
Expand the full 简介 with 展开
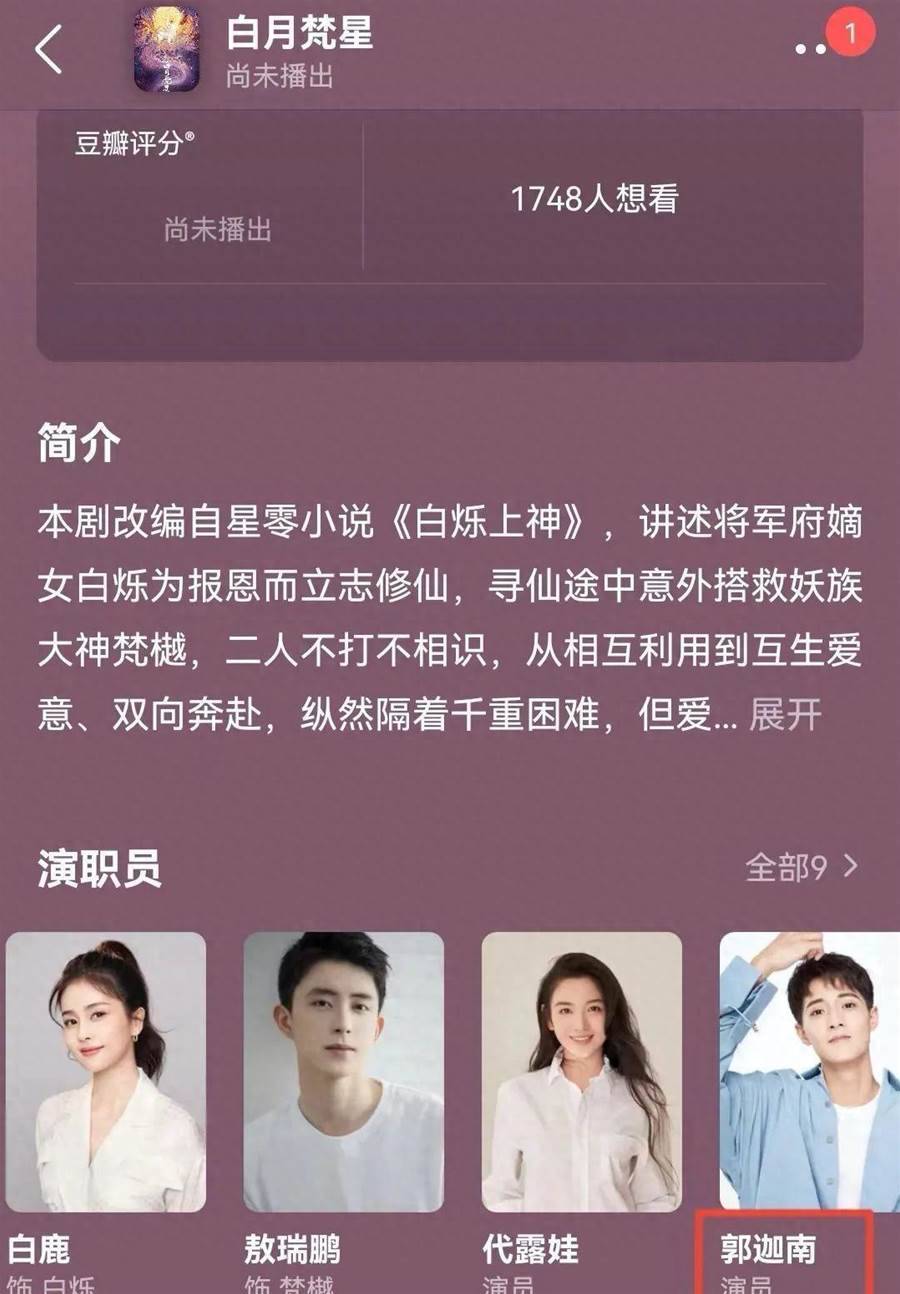pos(785,716)
